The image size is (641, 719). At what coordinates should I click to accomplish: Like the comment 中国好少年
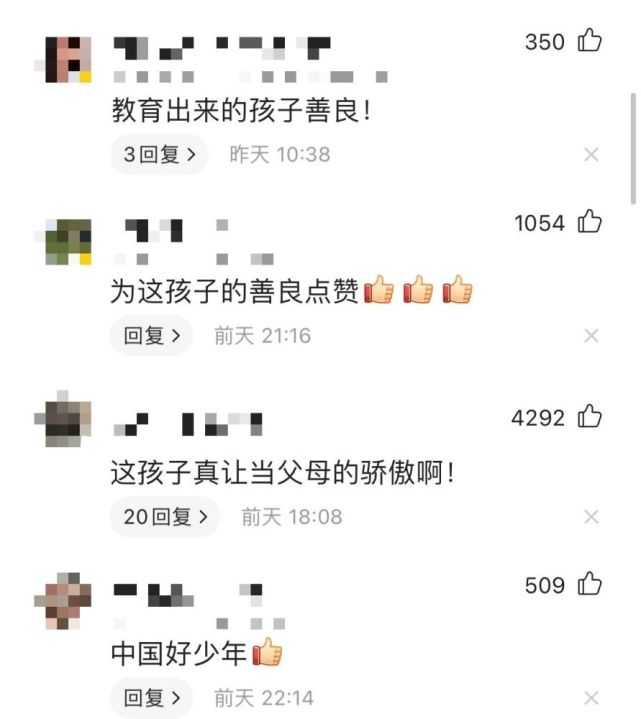click(590, 584)
